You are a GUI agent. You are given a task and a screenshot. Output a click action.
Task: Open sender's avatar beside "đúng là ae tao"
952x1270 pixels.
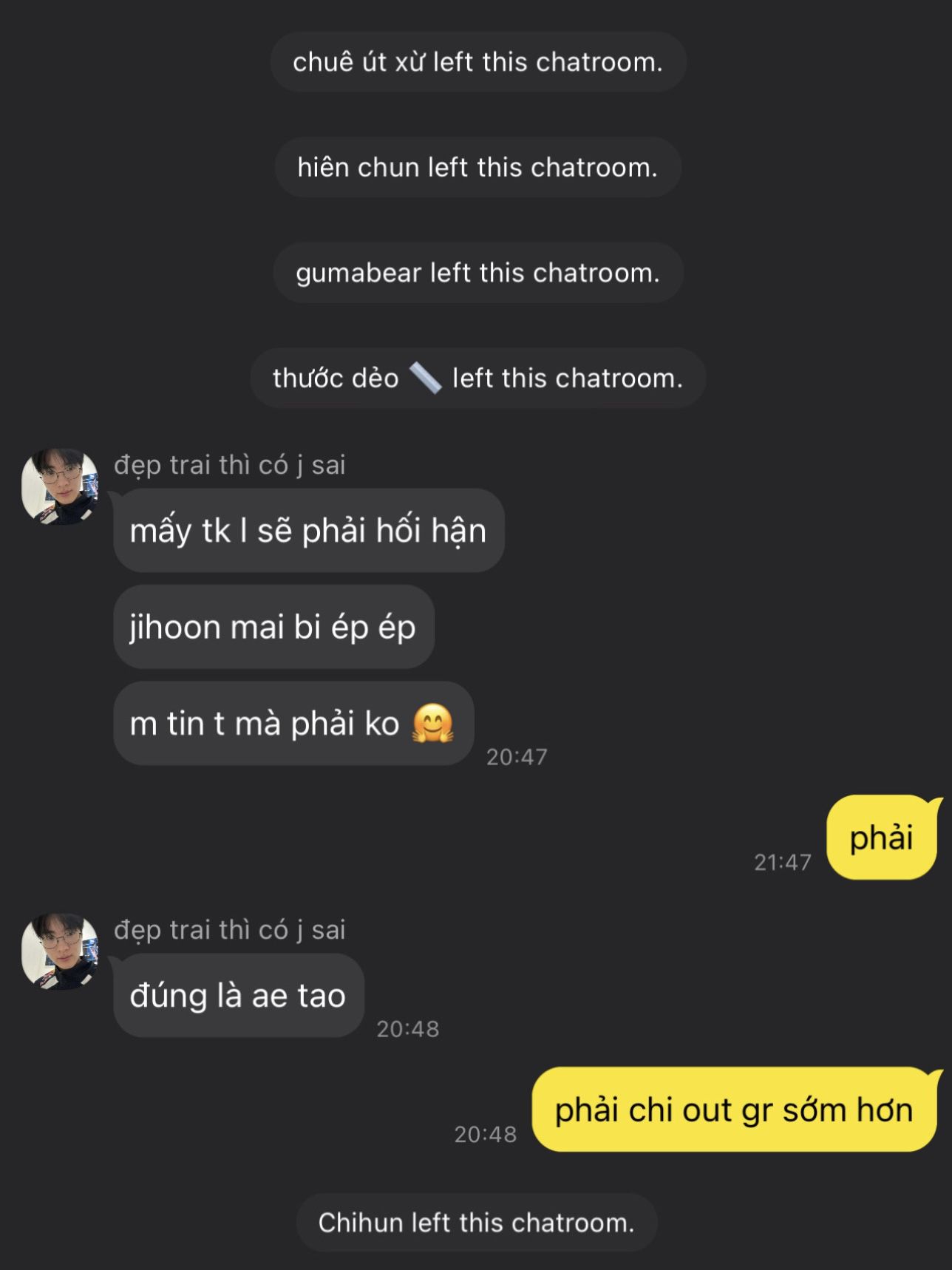(x=60, y=951)
